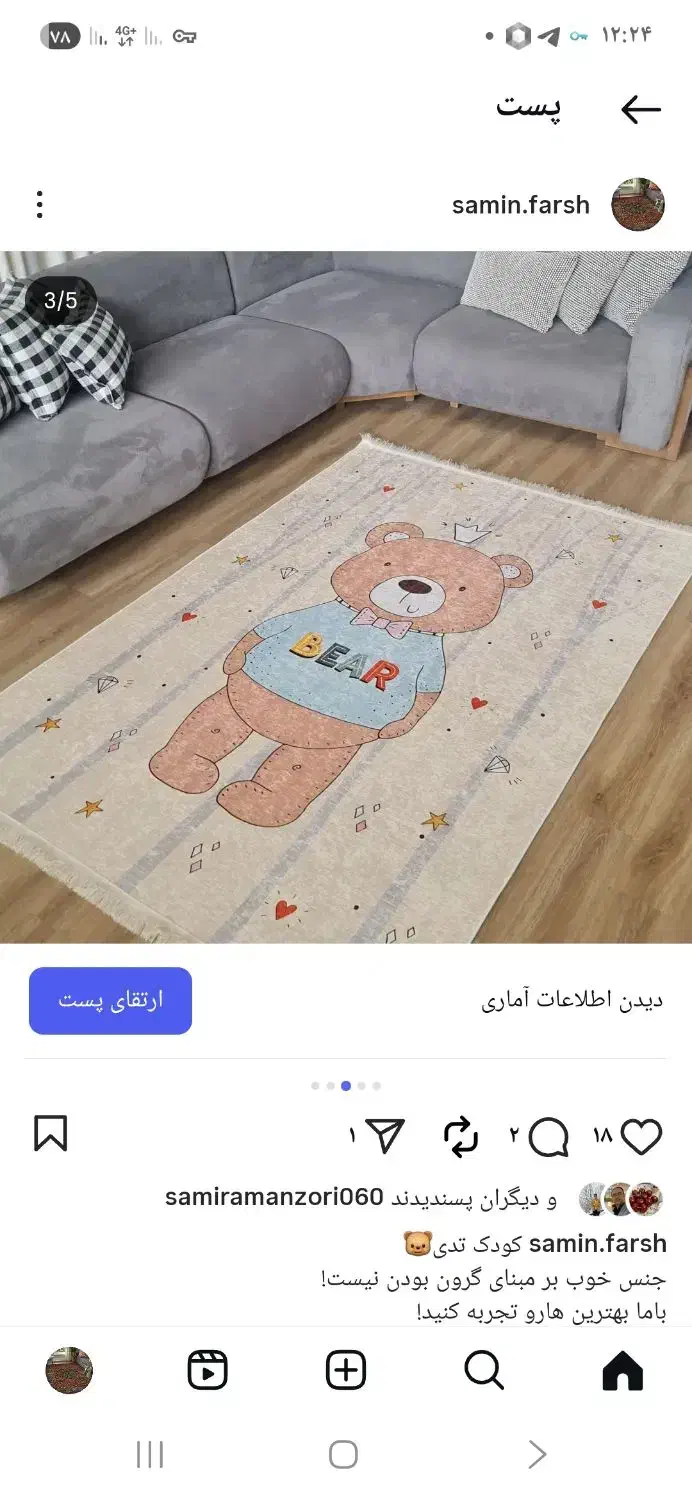692x1500 pixels.
Task: Create a new post with plus icon
Action: [346, 1371]
